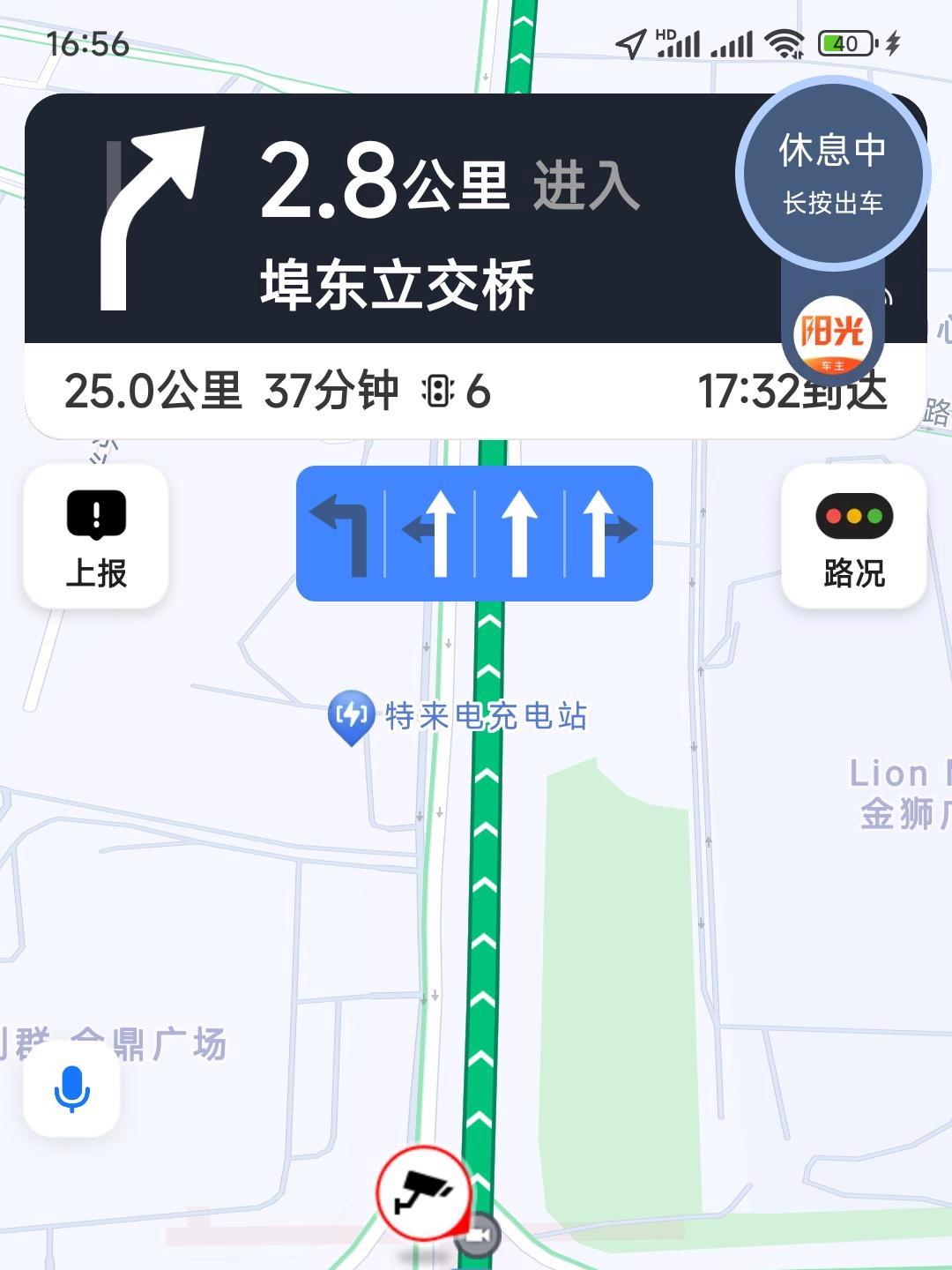Tap the middle straight lane arrow
The image size is (952, 1270).
520,534
